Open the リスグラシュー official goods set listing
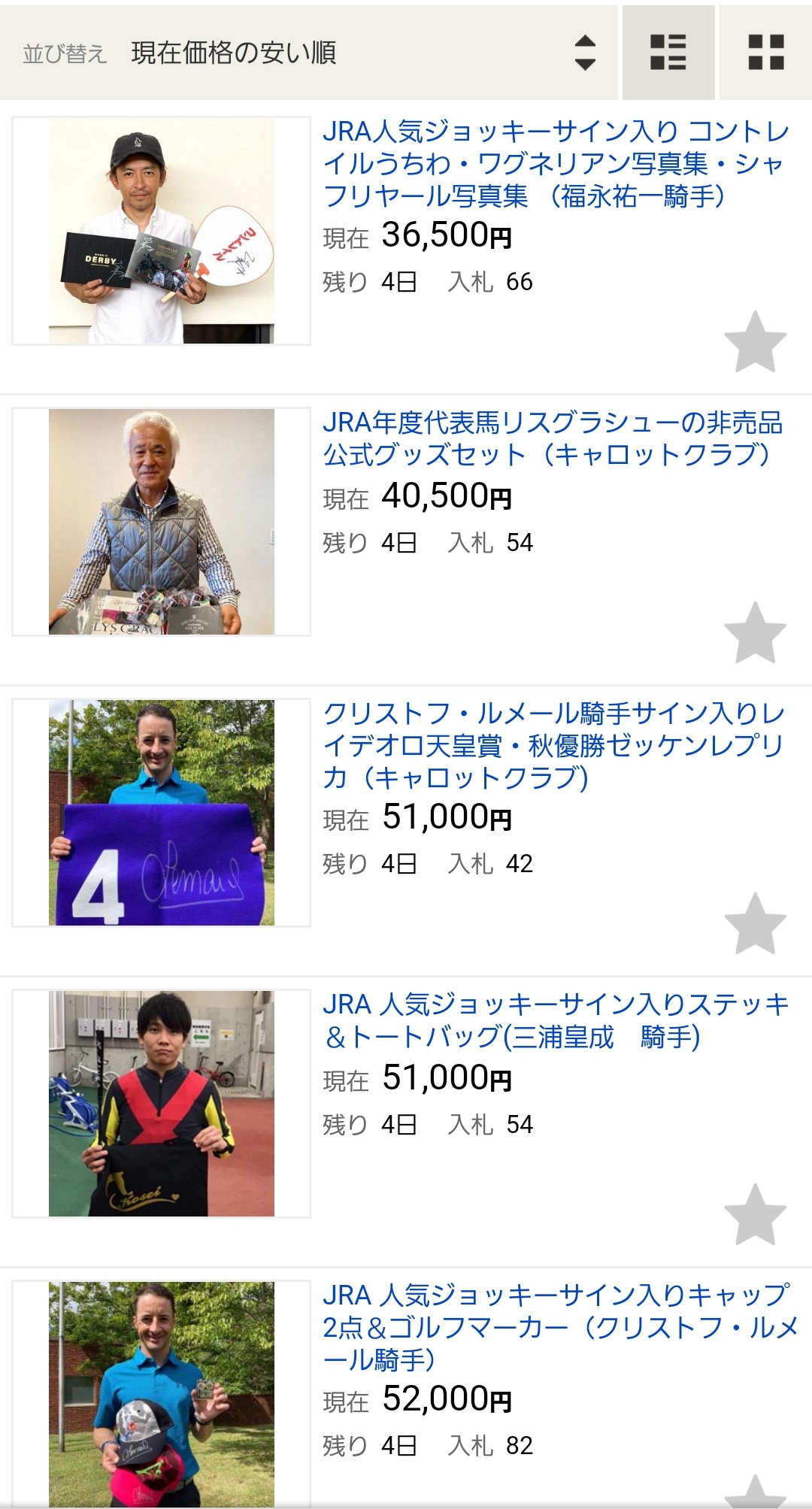This screenshot has width=812, height=1509. click(552, 438)
